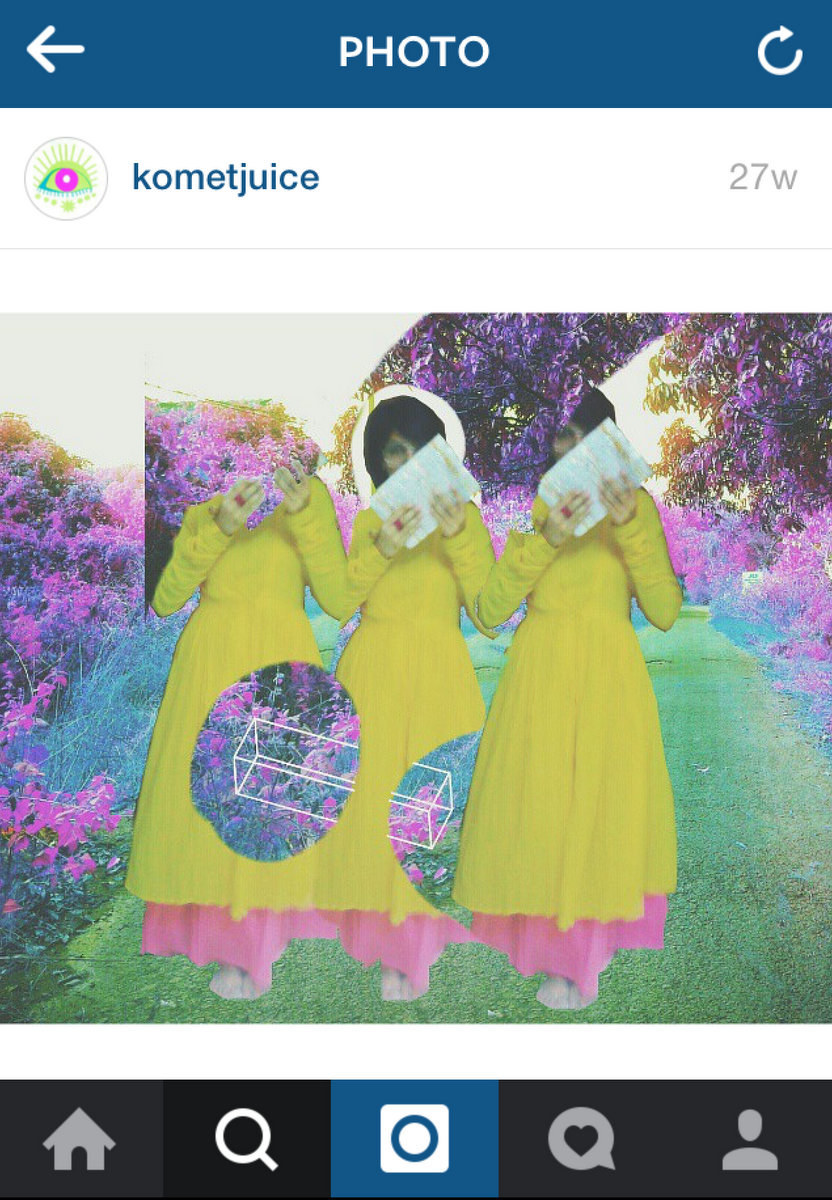Open the Camera tab

pos(414,1140)
